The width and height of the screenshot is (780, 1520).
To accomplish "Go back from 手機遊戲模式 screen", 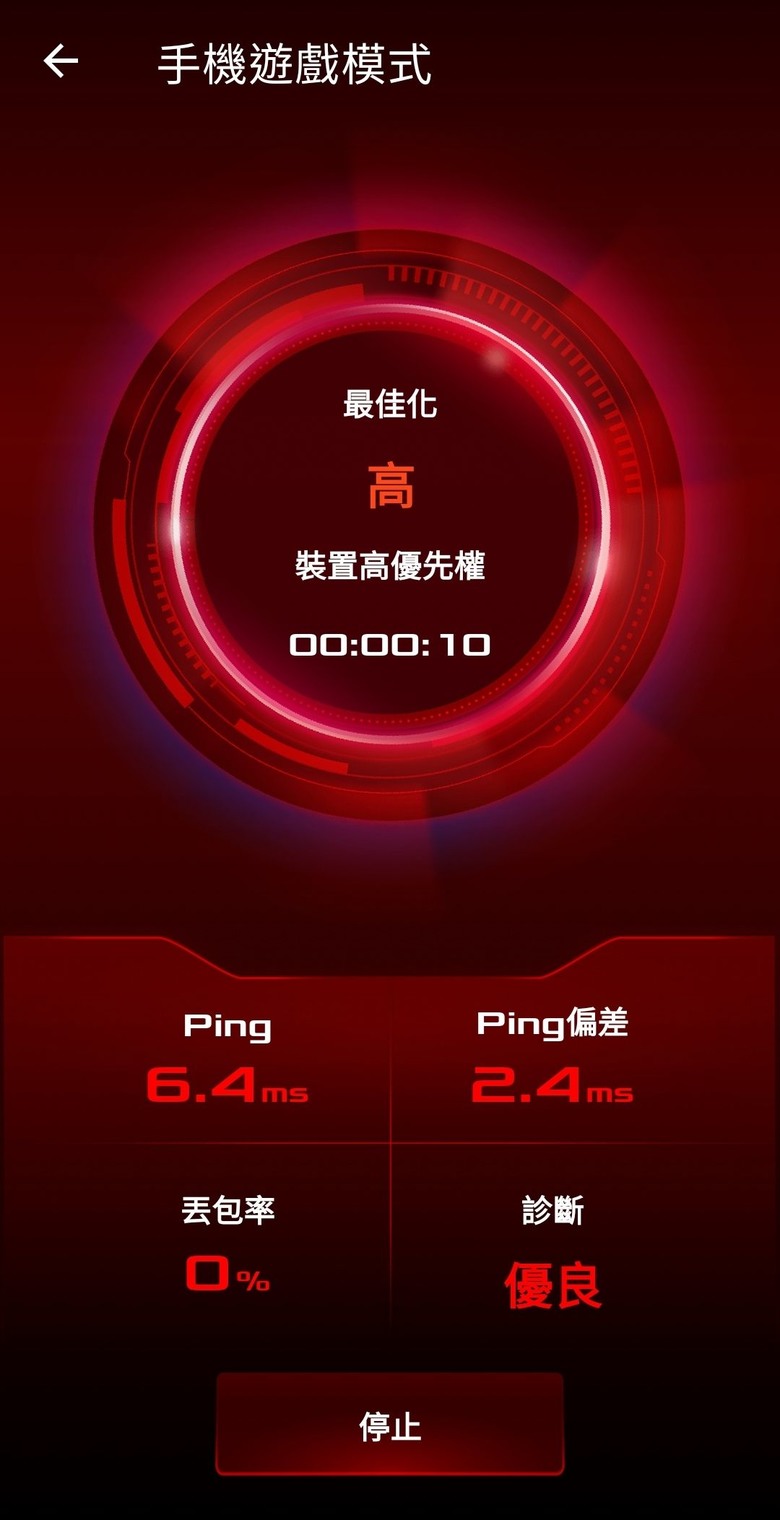I will 60,62.
